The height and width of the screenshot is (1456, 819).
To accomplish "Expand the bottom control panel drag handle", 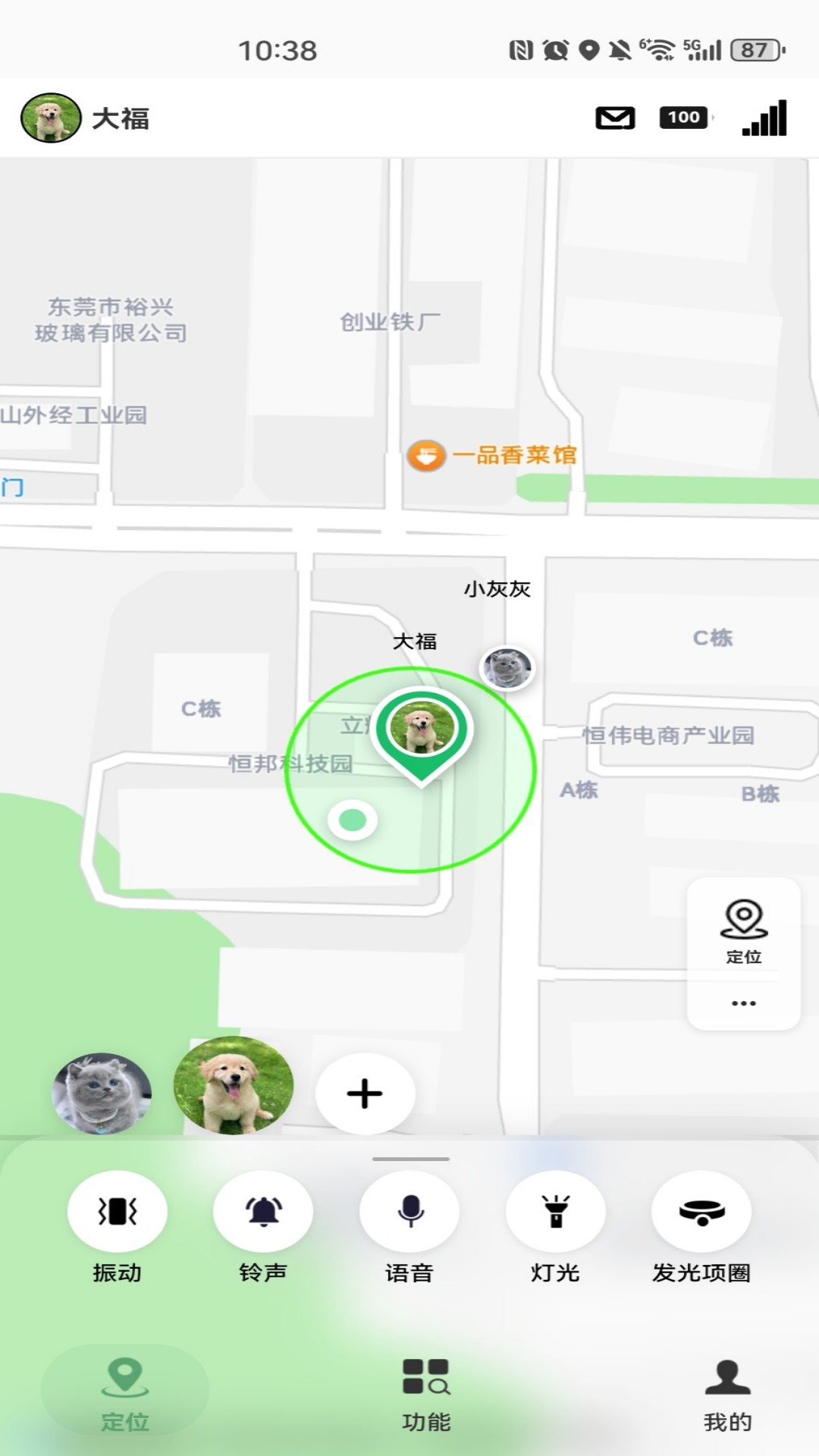I will point(409,1158).
